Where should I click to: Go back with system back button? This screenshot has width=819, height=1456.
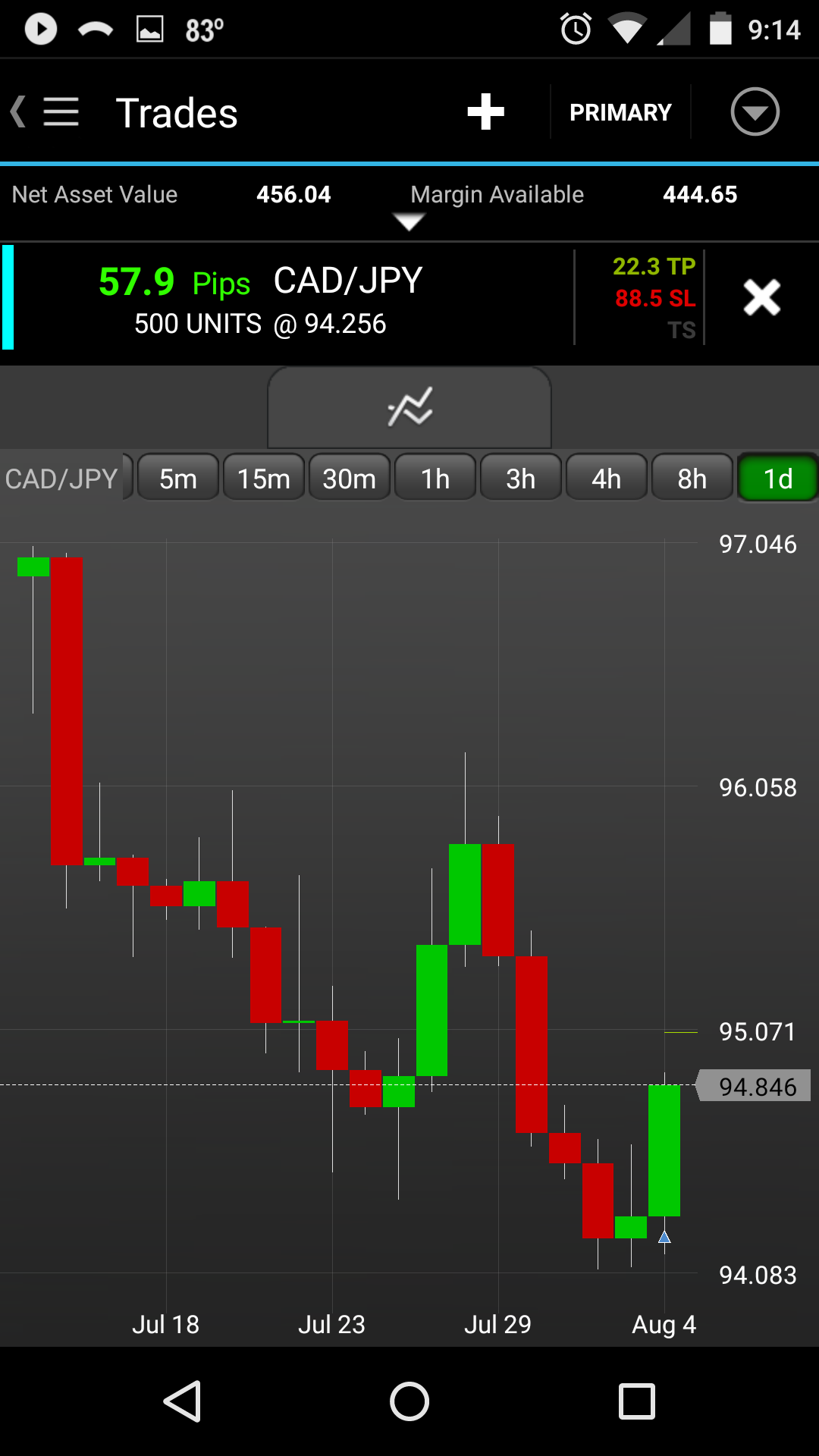click(x=182, y=1401)
